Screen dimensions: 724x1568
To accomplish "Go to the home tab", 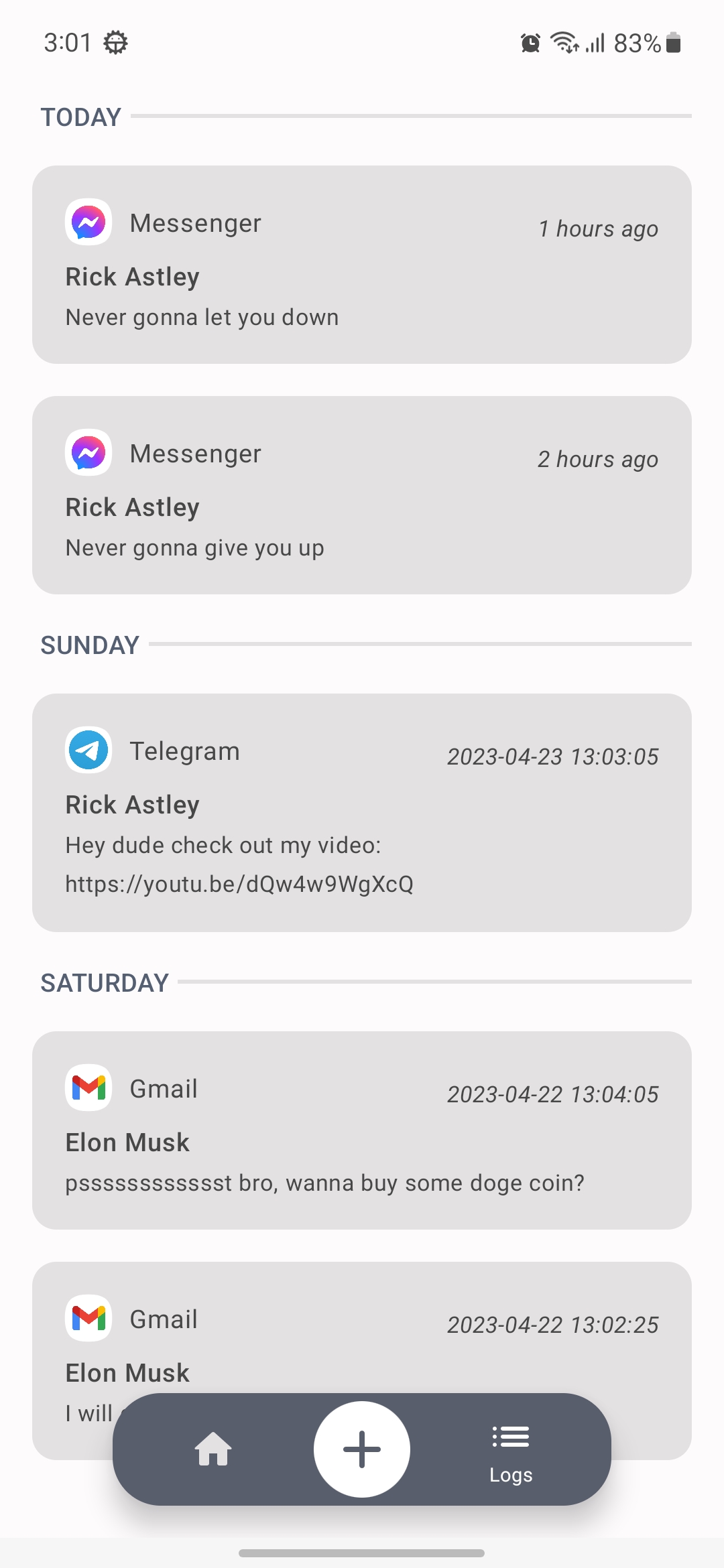I will tap(213, 1449).
